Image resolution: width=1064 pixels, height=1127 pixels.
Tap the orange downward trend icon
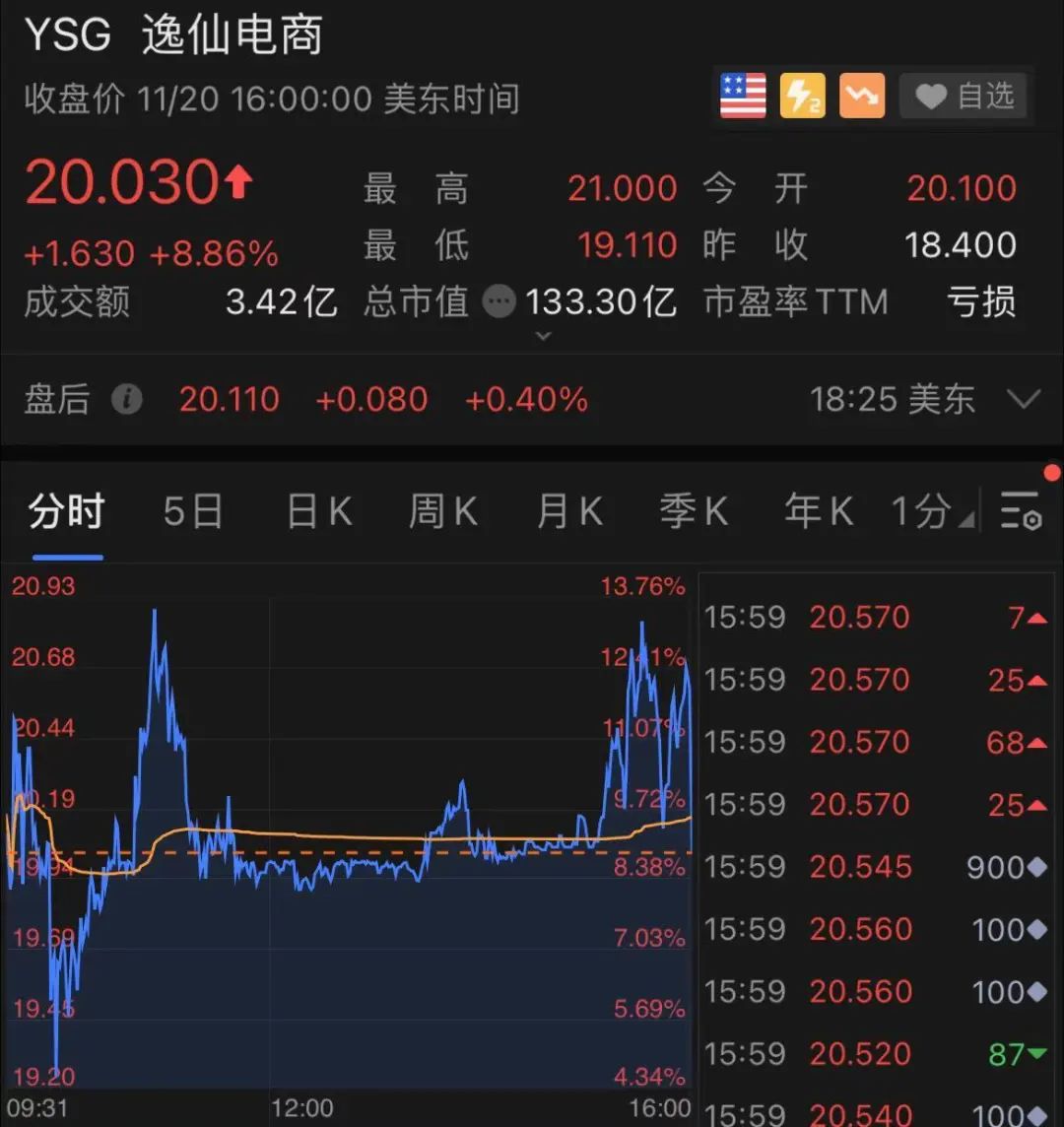click(862, 97)
